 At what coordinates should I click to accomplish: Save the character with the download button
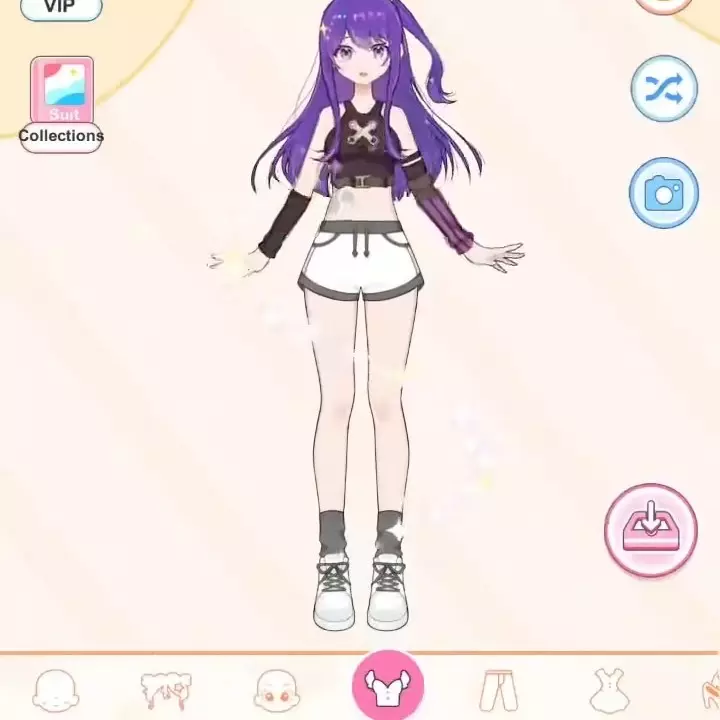650,530
